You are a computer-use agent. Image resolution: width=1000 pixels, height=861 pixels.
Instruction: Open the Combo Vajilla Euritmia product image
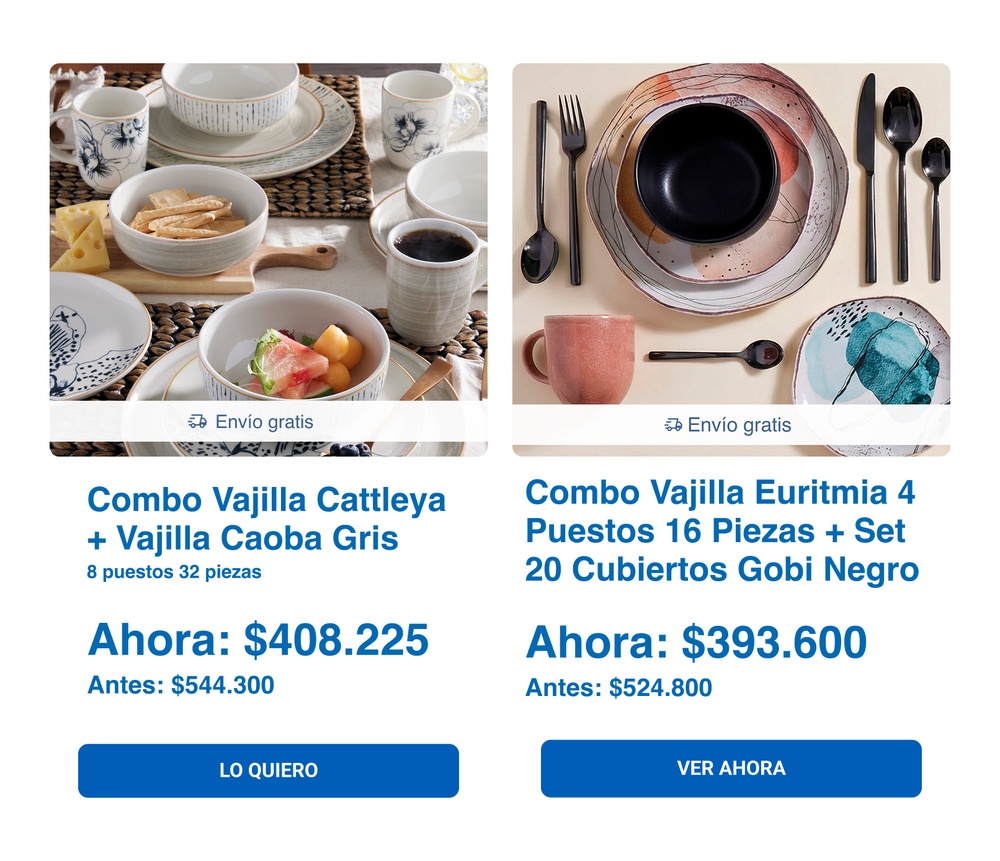[731, 240]
